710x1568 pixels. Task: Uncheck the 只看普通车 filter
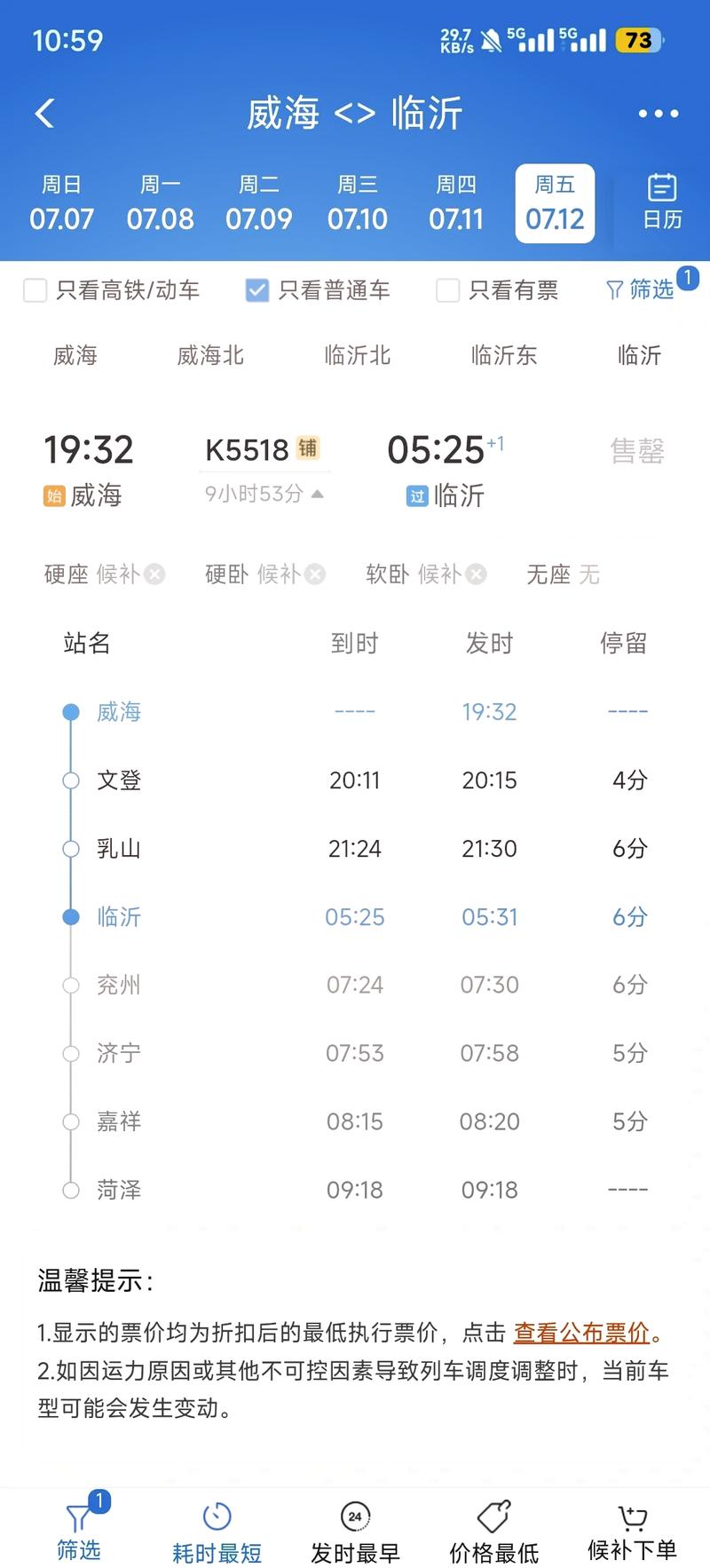coord(257,290)
